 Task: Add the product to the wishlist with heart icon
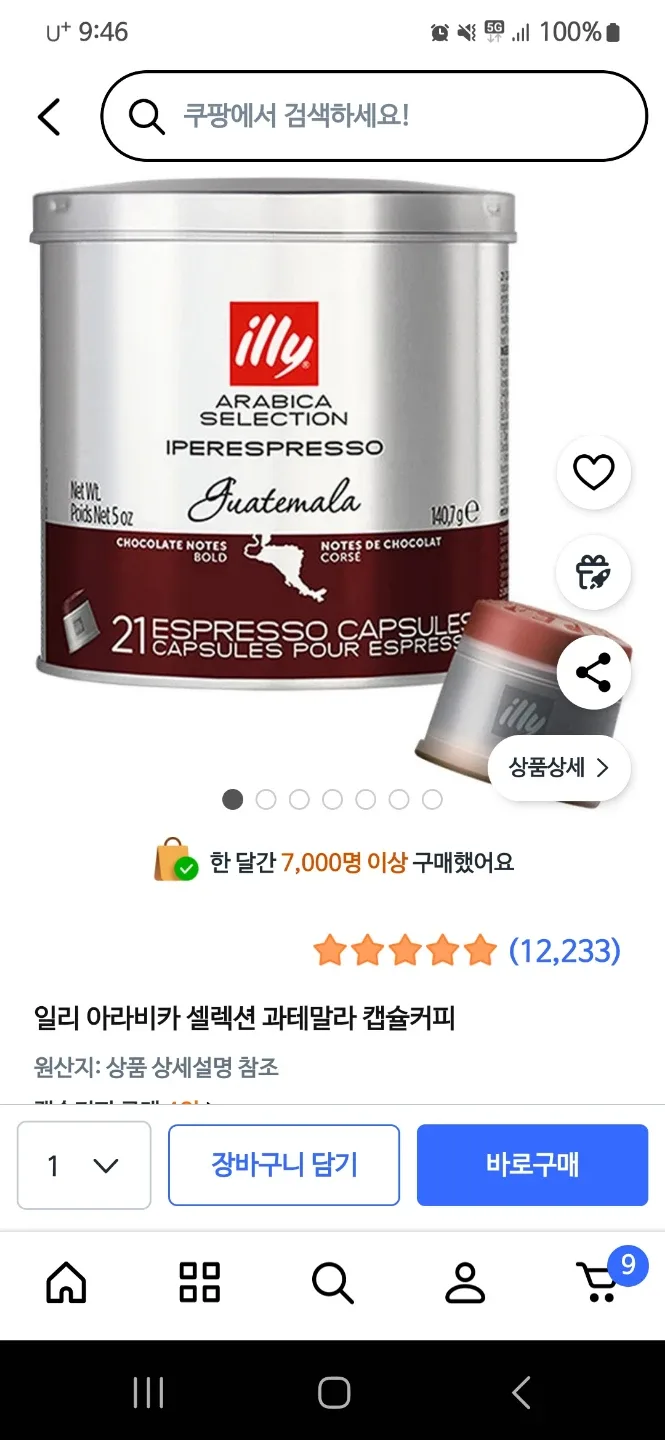click(593, 472)
